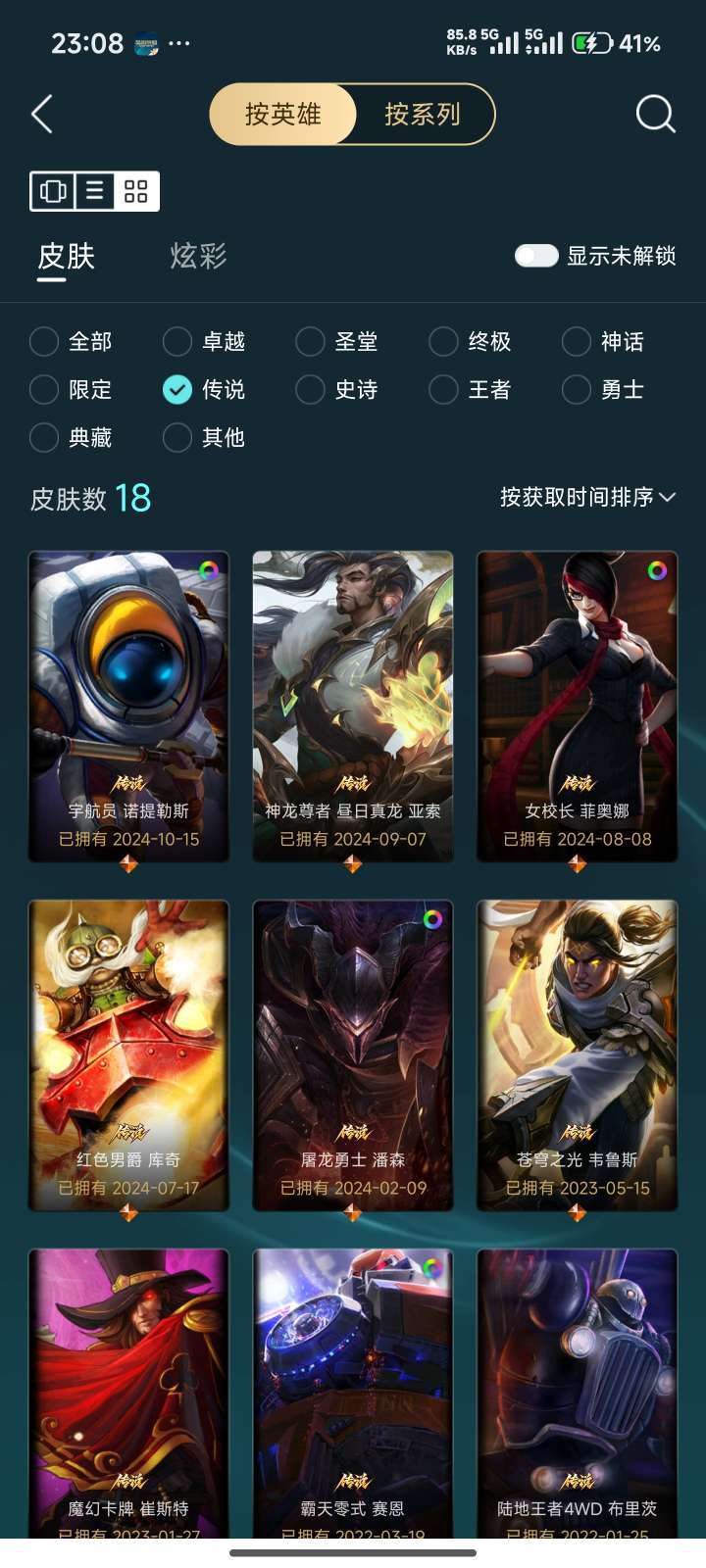Go back using the top-left arrow
Screen dimensions: 706x1568
coord(41,115)
